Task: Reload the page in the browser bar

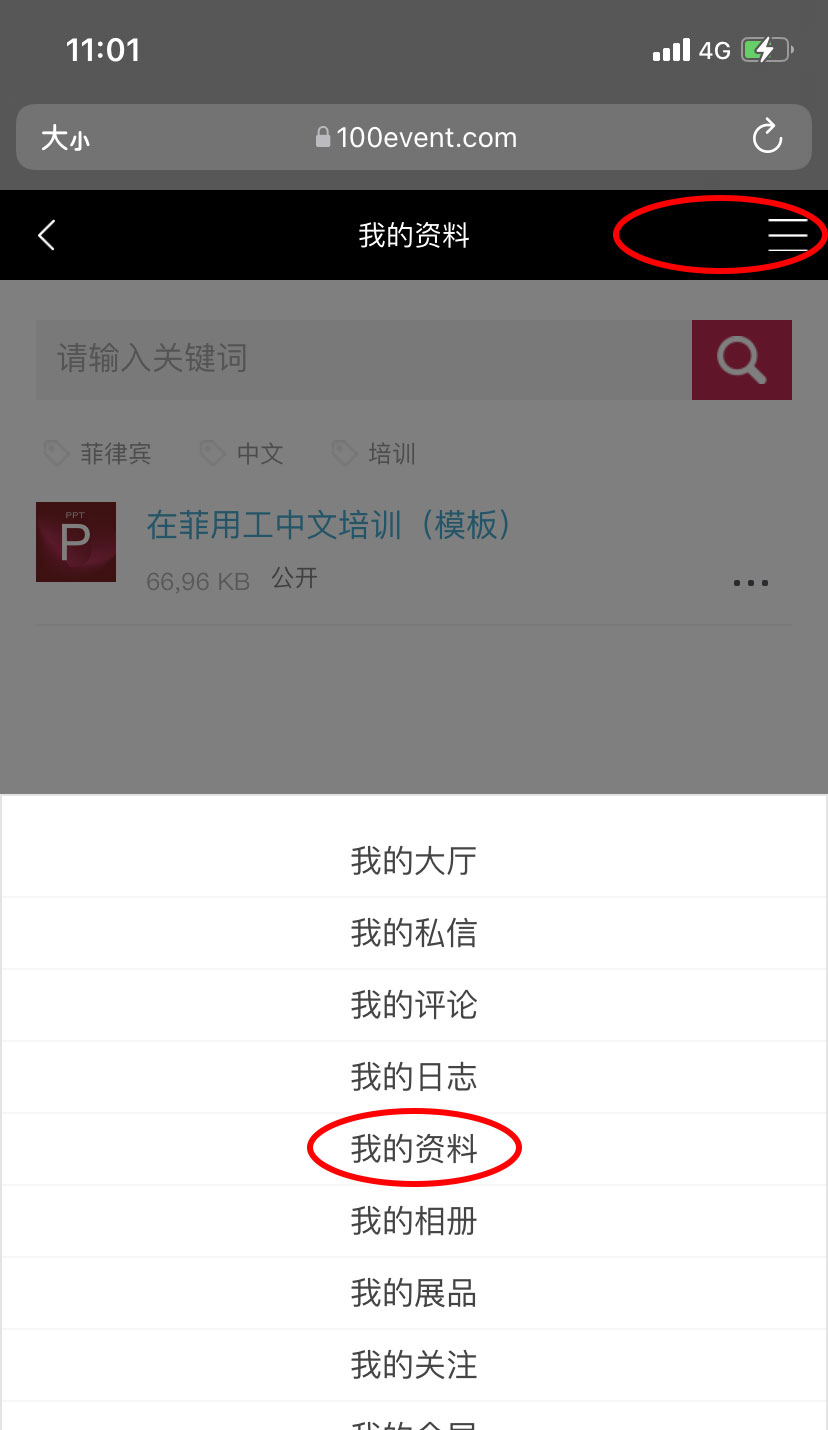Action: pos(767,137)
